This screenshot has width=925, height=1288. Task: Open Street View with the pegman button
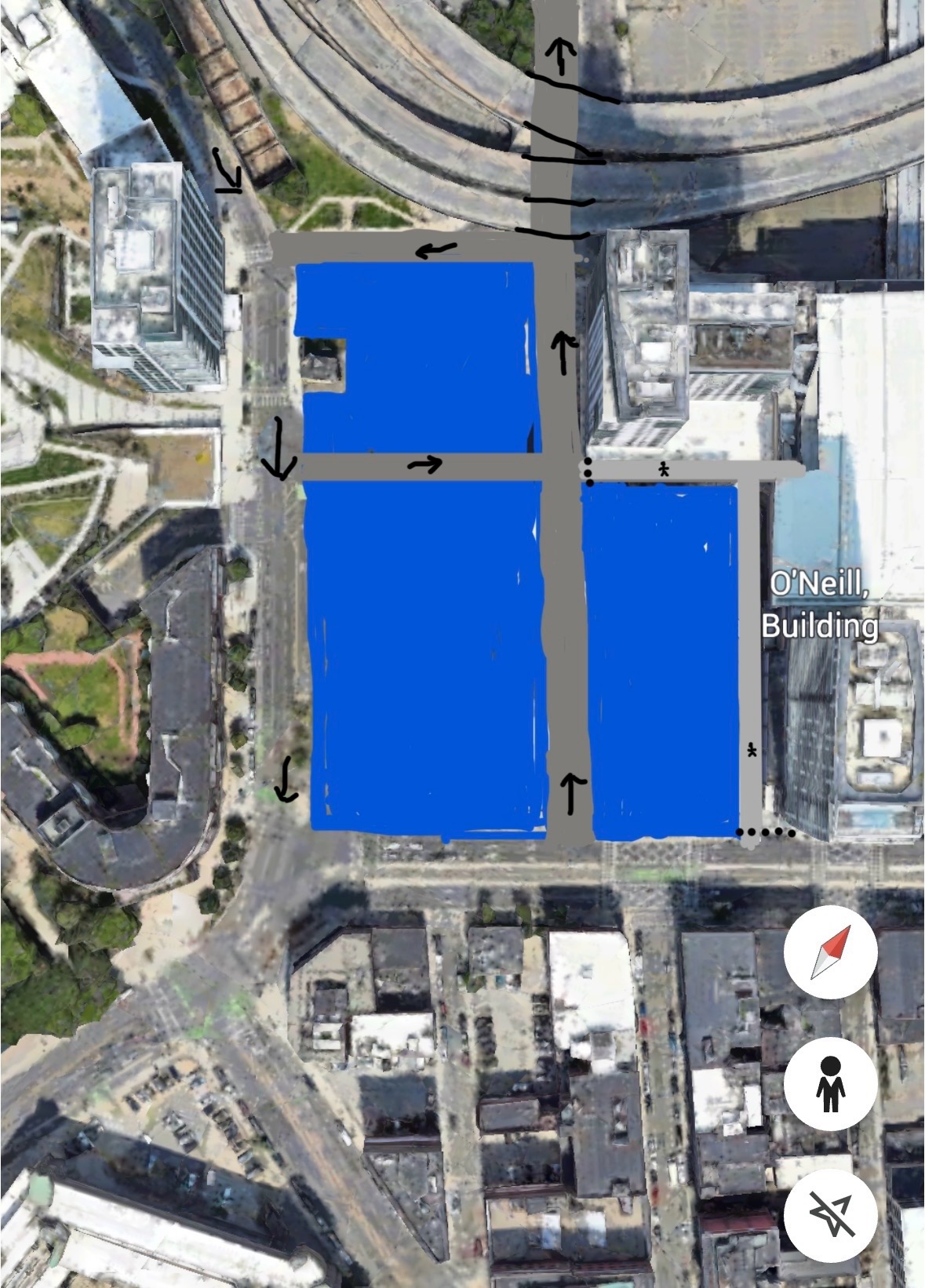[830, 1083]
